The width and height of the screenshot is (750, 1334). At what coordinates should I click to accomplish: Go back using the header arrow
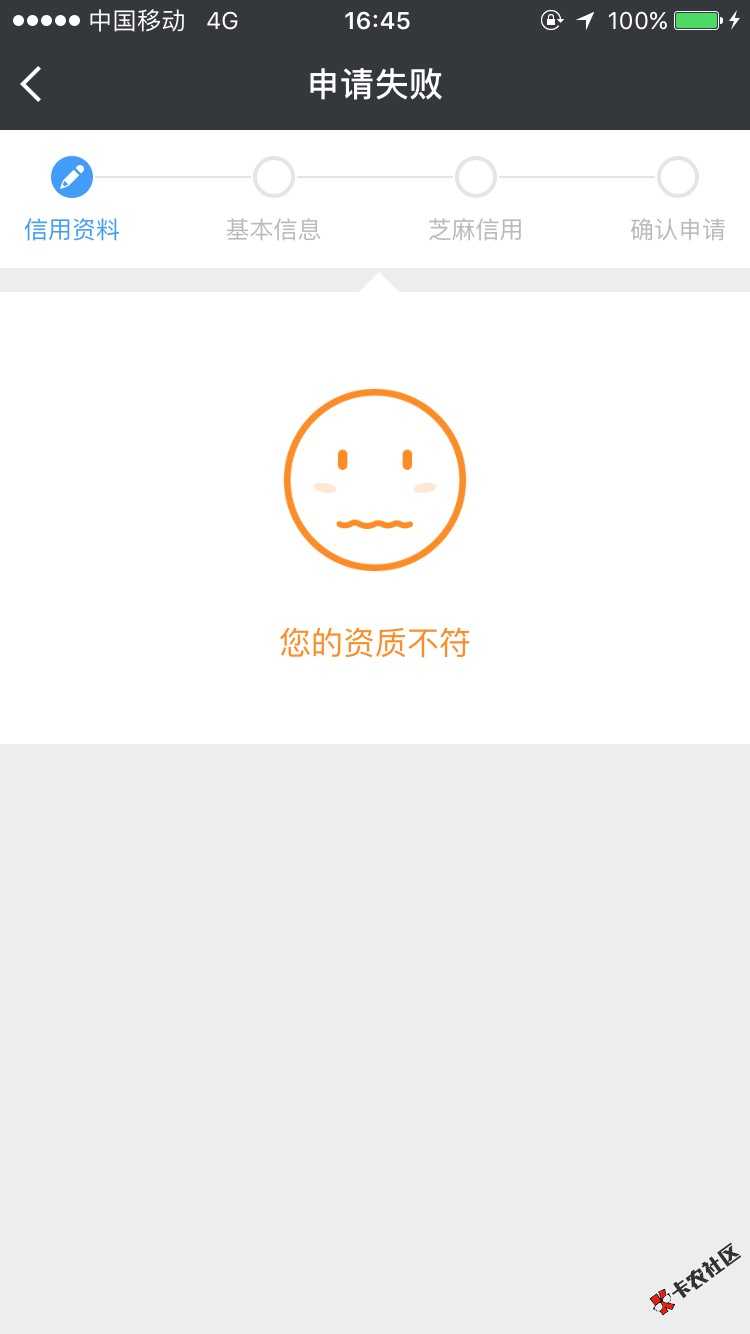[31, 85]
